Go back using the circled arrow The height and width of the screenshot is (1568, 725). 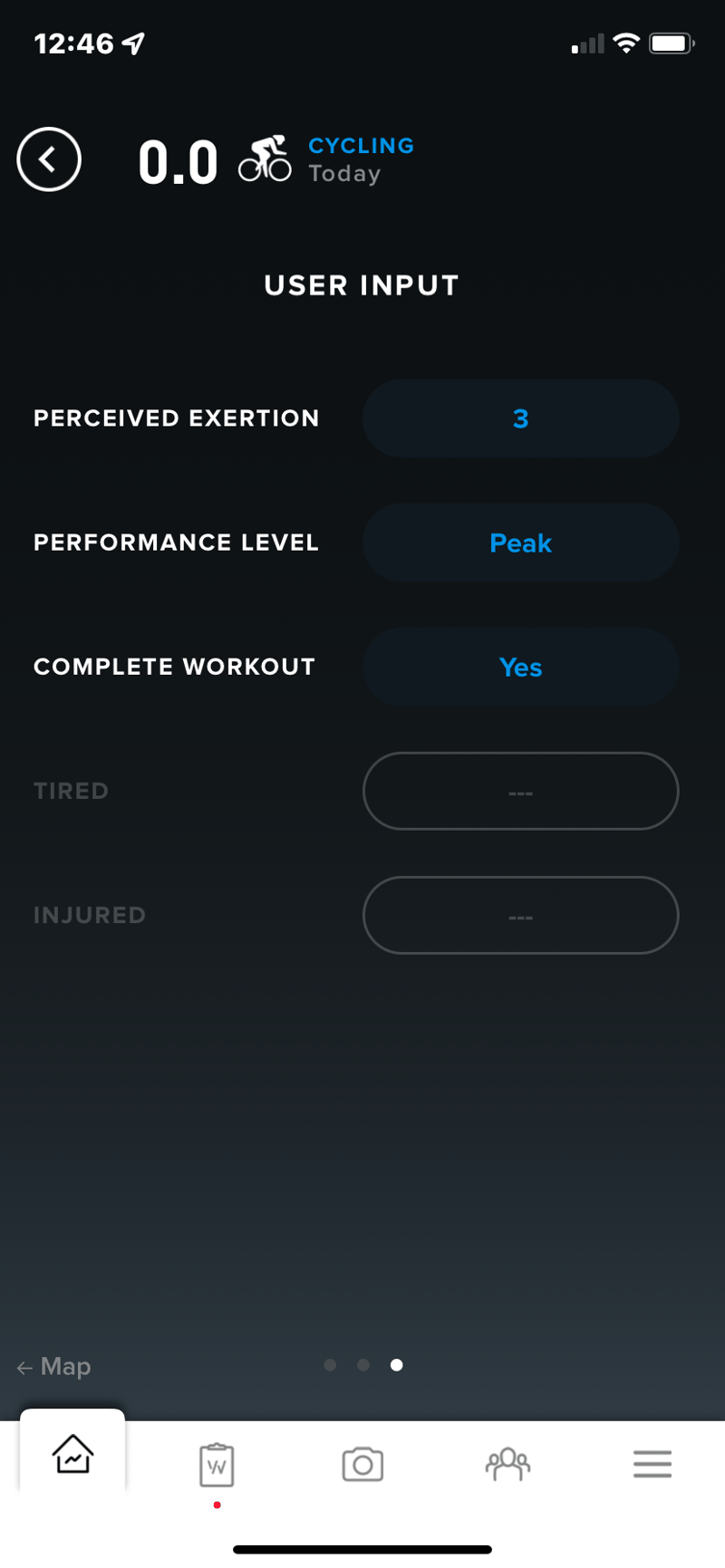tap(49, 159)
